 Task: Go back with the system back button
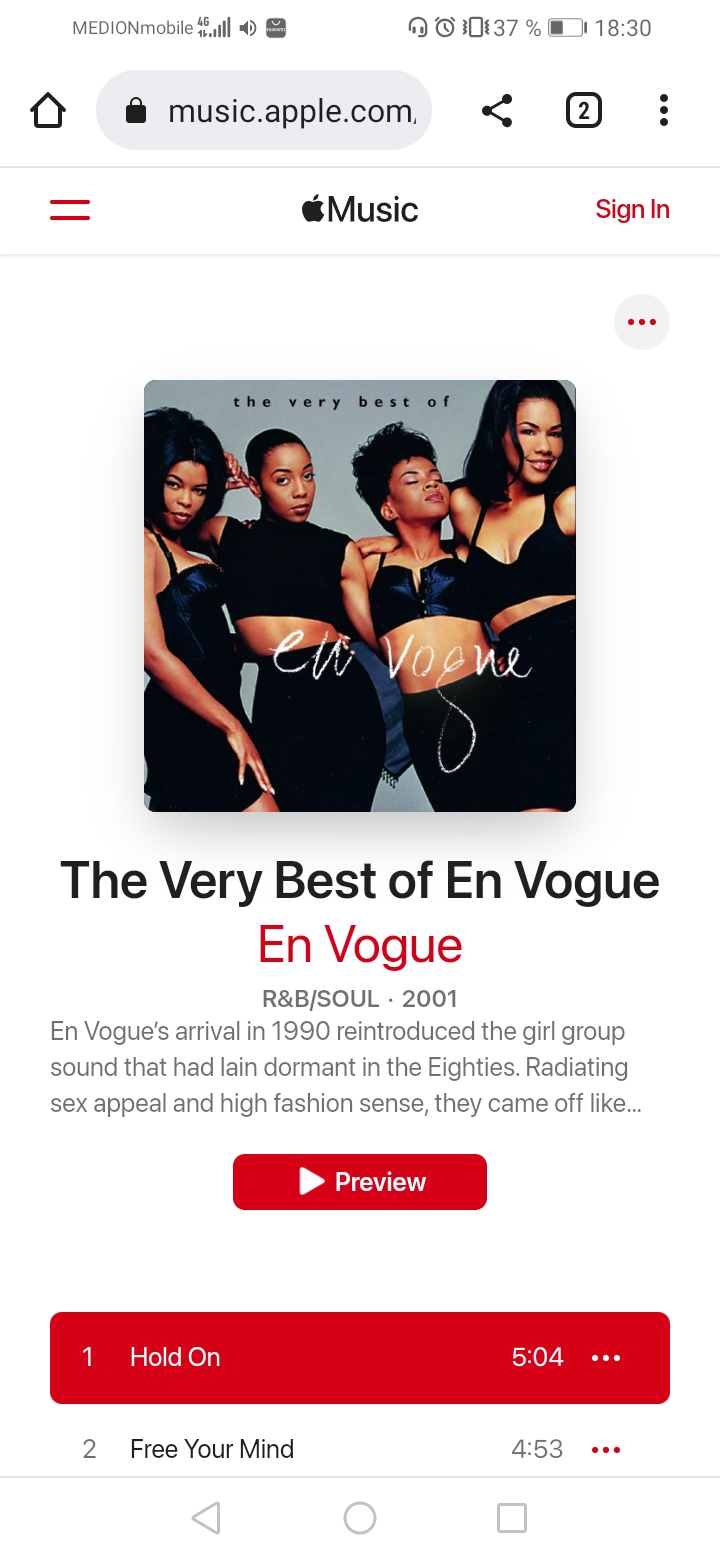206,1518
